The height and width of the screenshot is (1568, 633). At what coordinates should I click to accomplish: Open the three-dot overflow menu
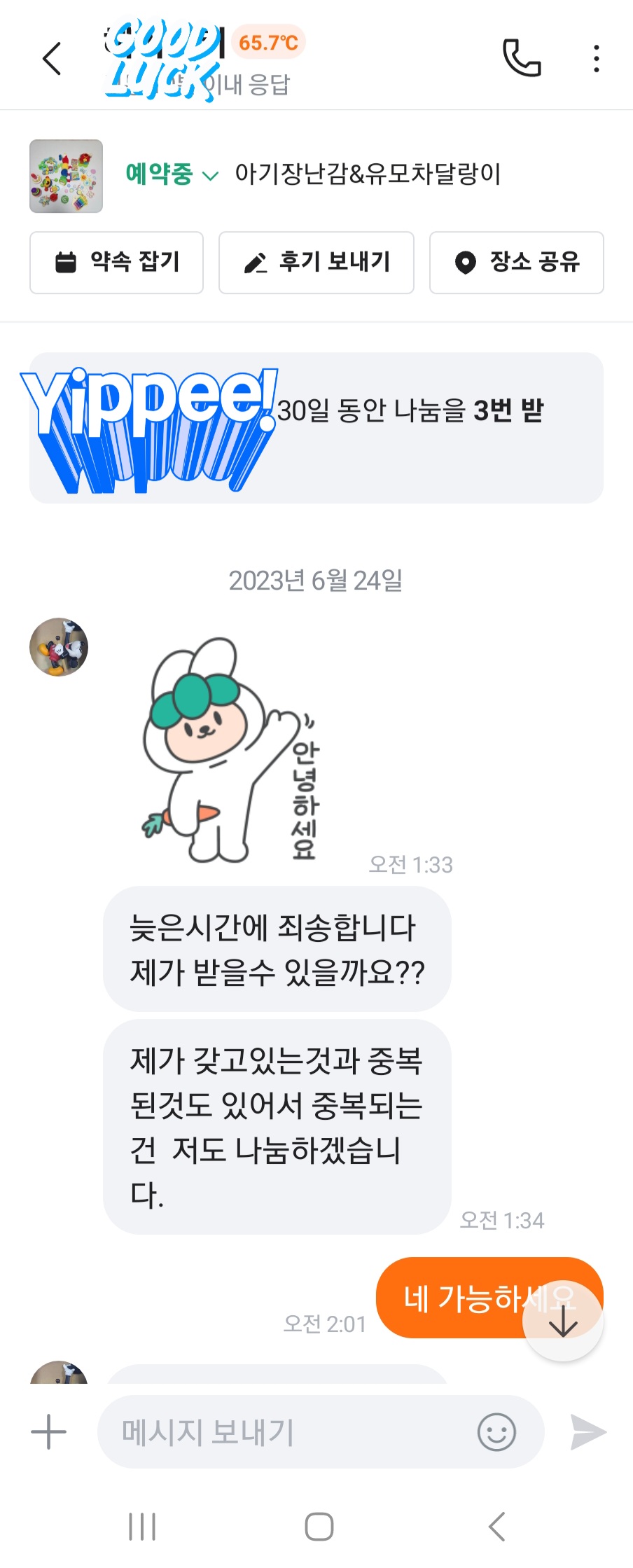(x=596, y=59)
